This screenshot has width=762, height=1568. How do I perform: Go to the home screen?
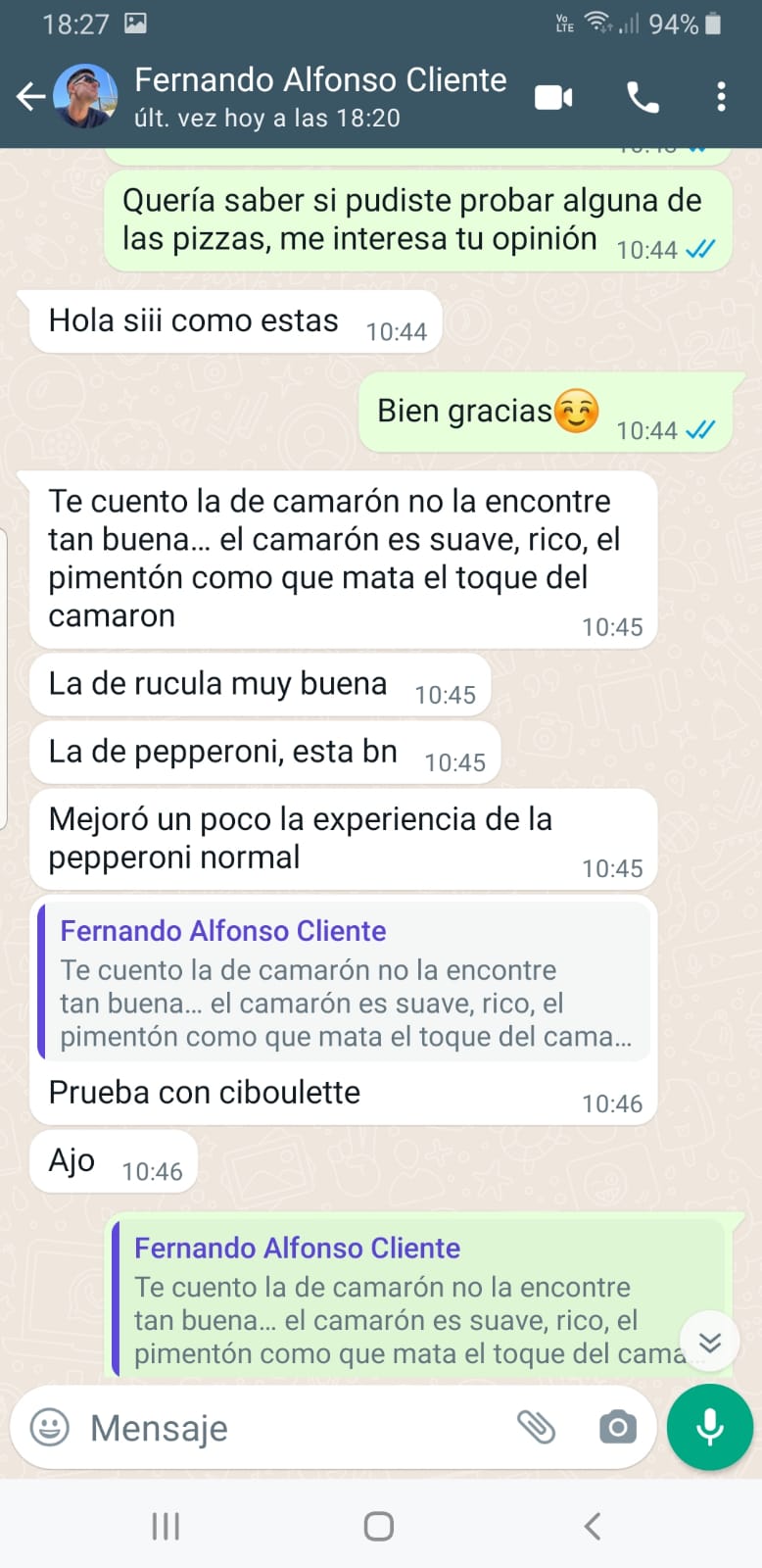pos(379,1526)
